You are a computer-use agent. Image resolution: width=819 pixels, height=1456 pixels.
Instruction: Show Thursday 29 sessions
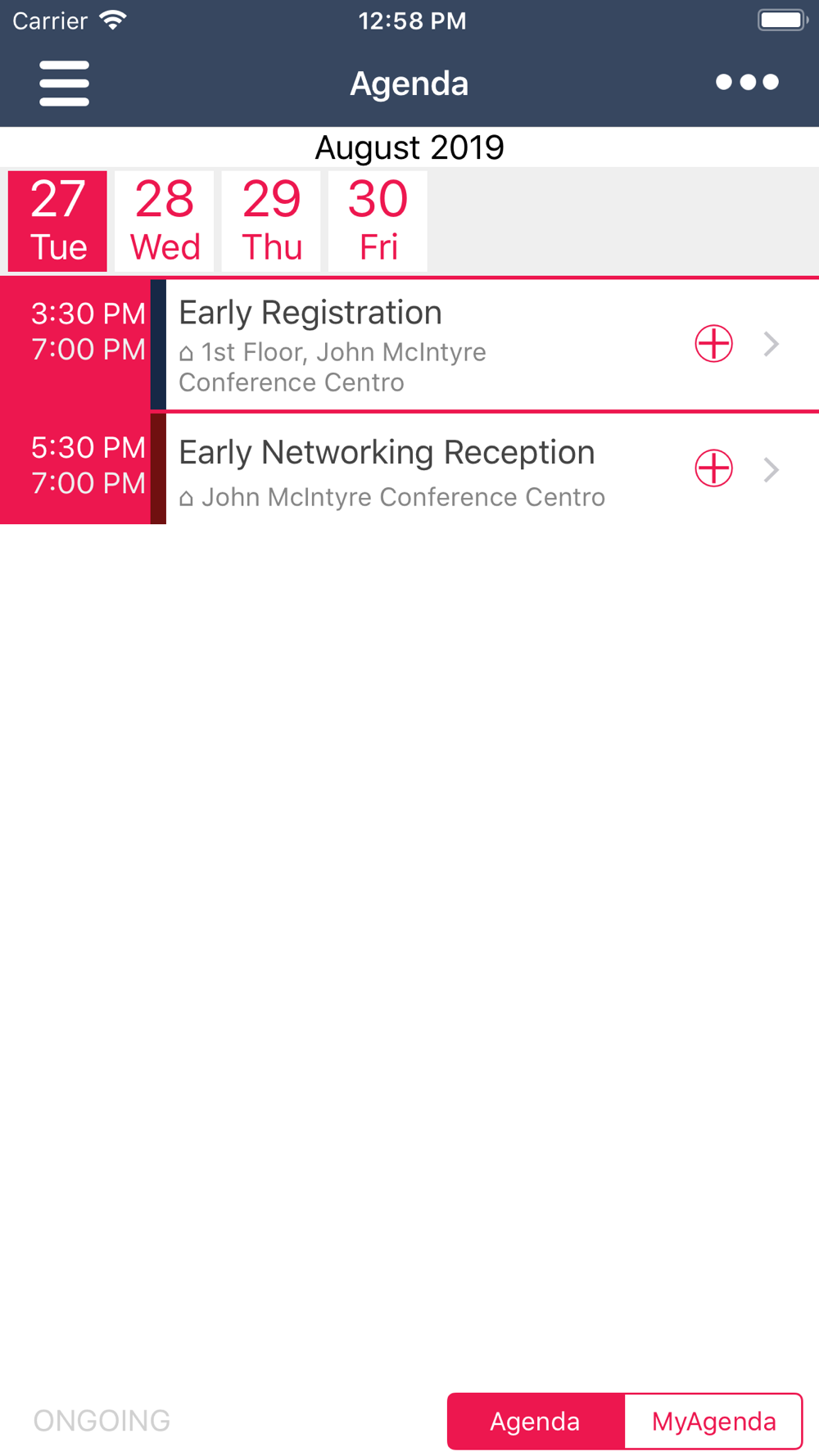271,221
